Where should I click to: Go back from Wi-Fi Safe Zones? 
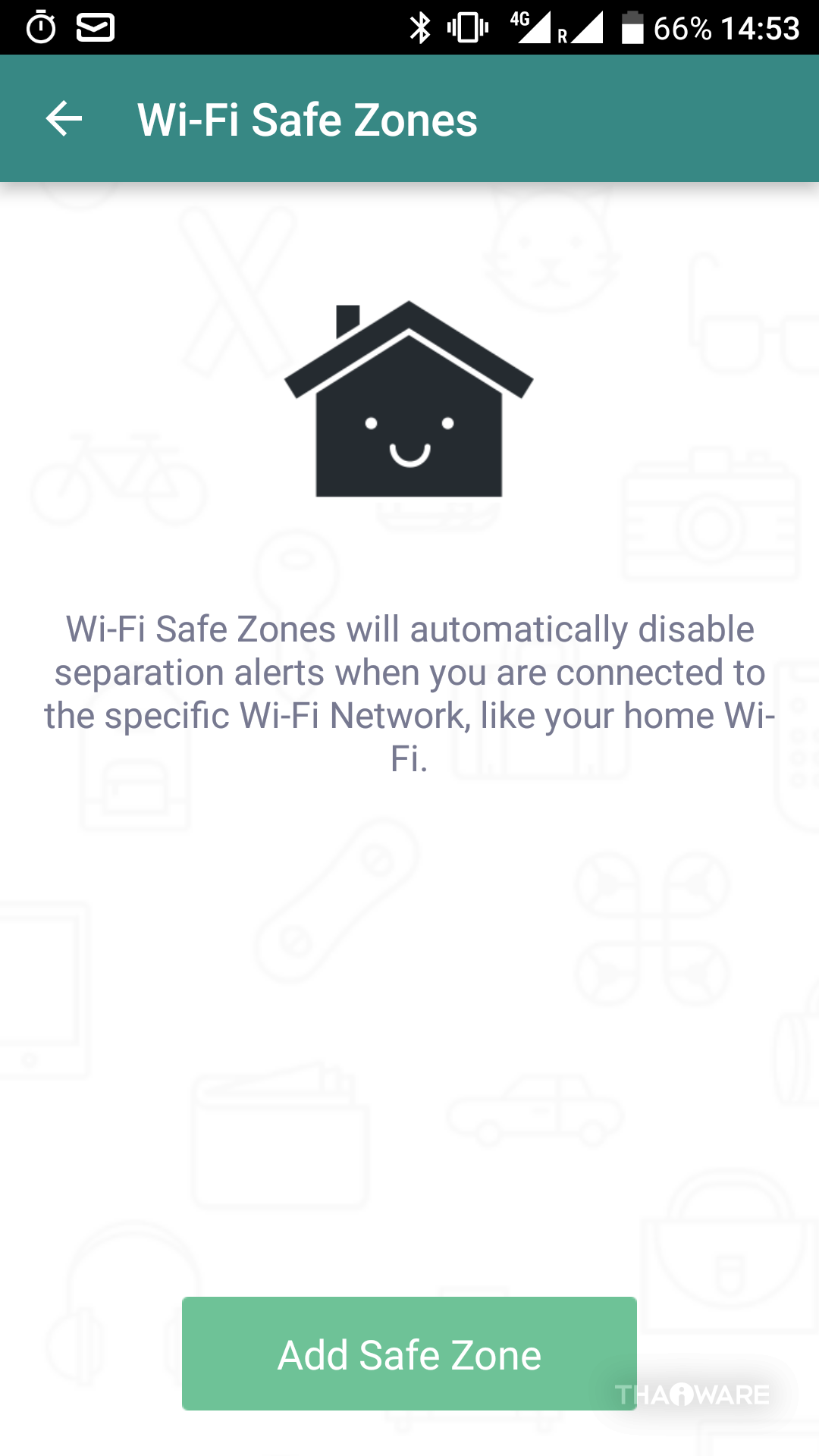click(x=64, y=119)
